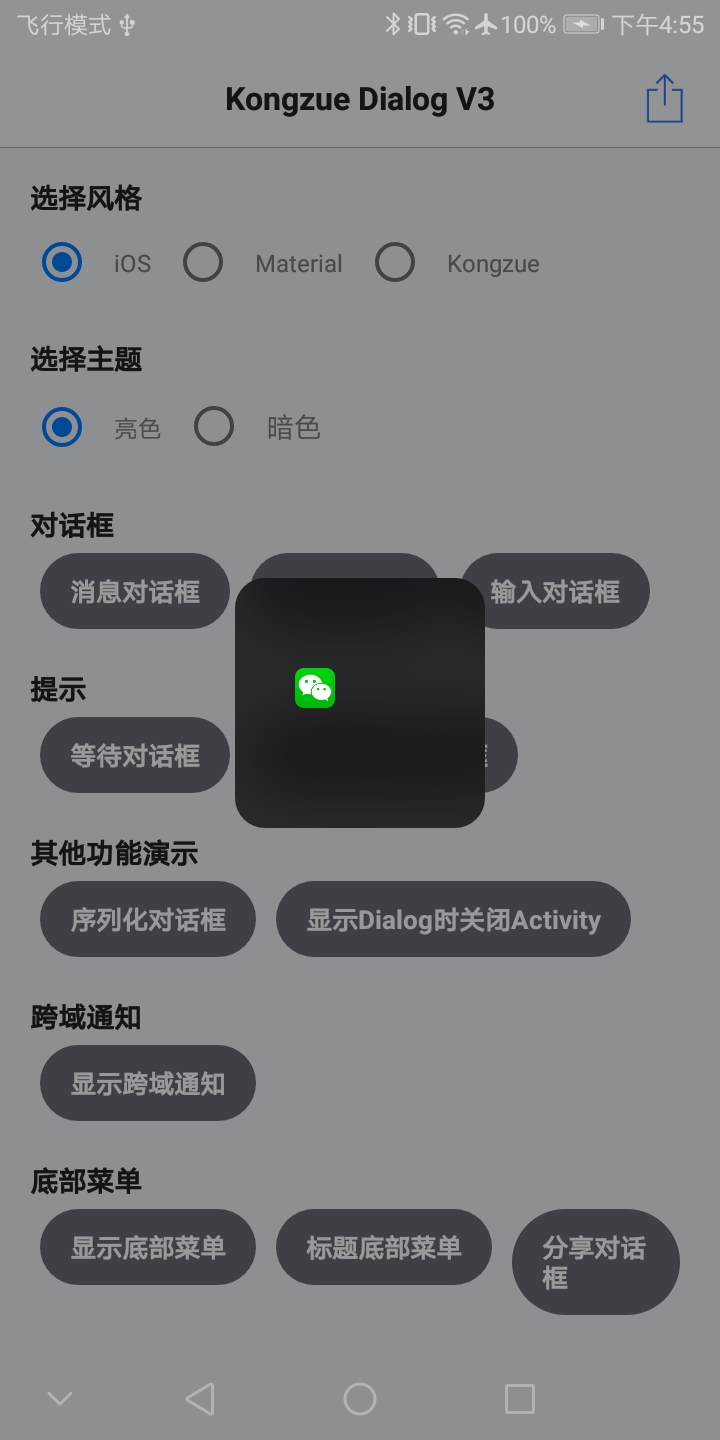
Task: Switch theme to 暗色 dark mode
Action: tap(213, 426)
